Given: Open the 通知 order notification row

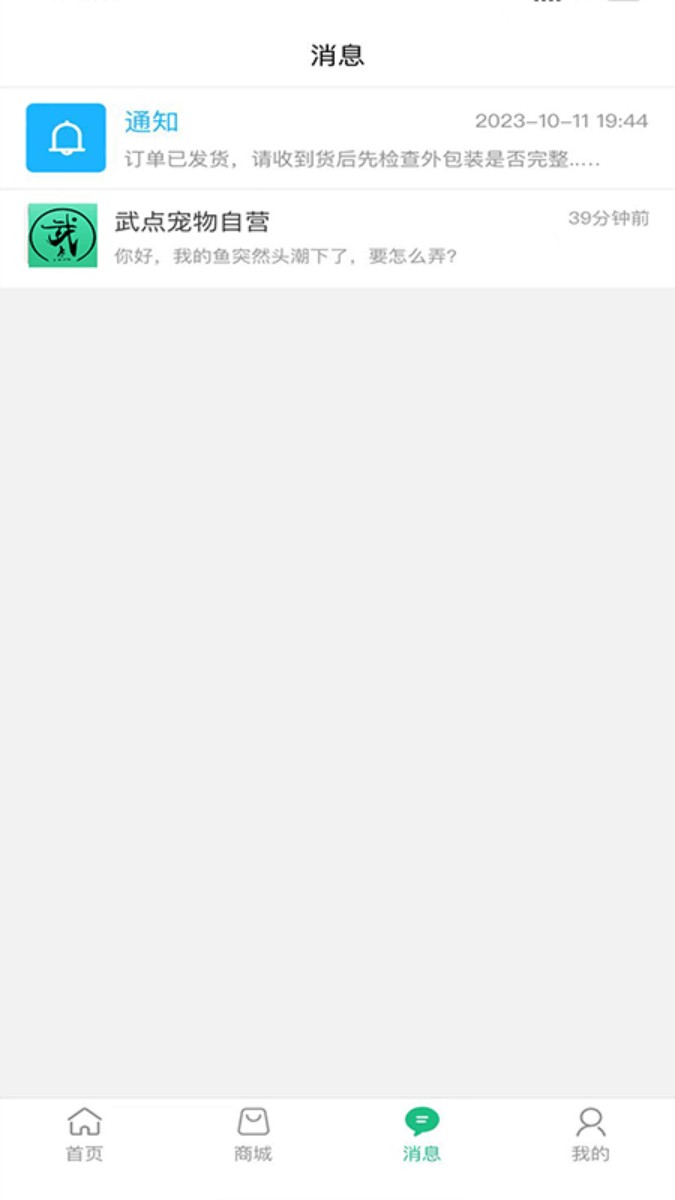Looking at the screenshot, I should pos(337,139).
